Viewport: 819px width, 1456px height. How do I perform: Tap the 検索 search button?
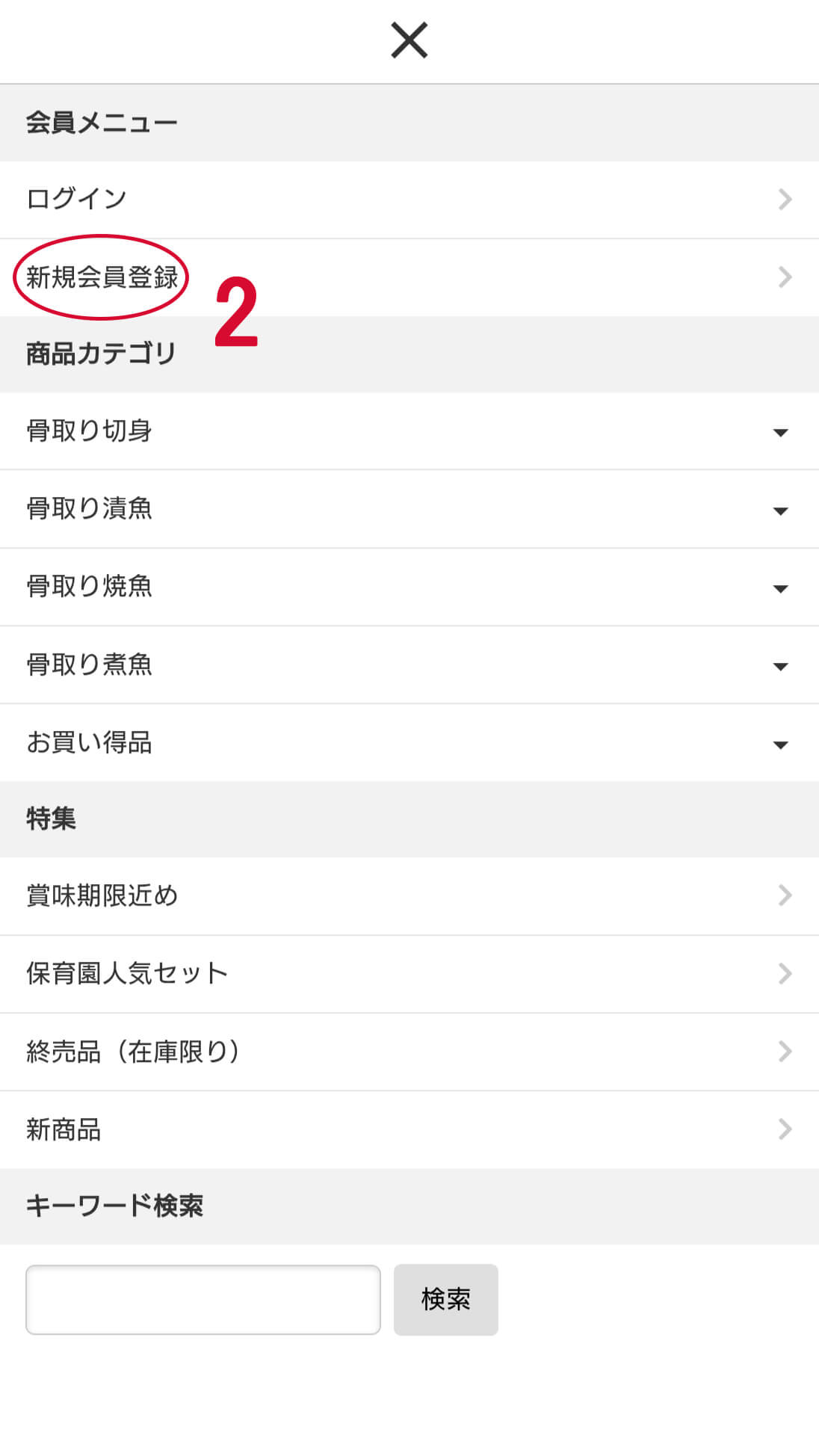(x=446, y=1300)
